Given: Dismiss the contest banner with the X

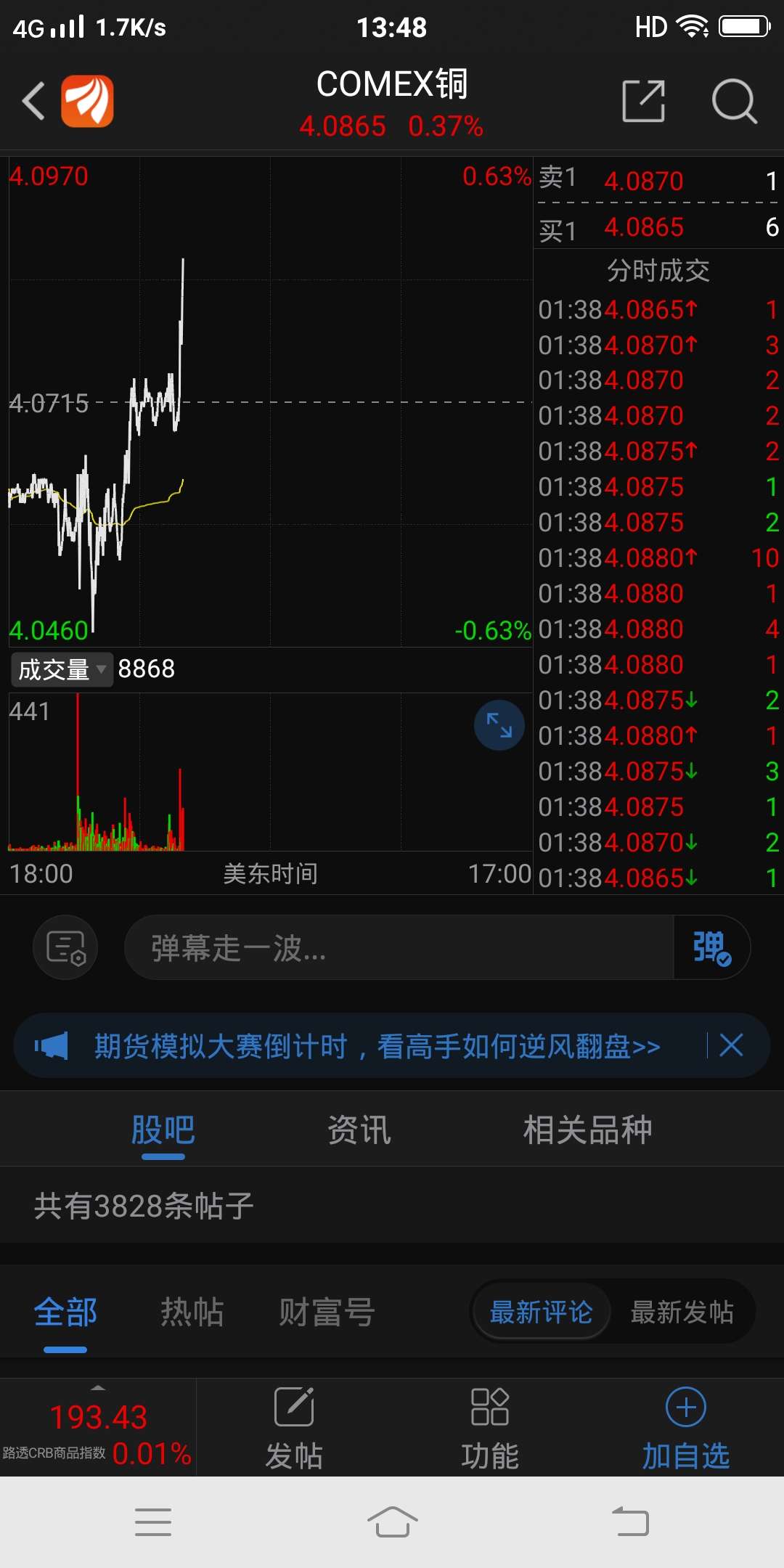Looking at the screenshot, I should tap(731, 1045).
